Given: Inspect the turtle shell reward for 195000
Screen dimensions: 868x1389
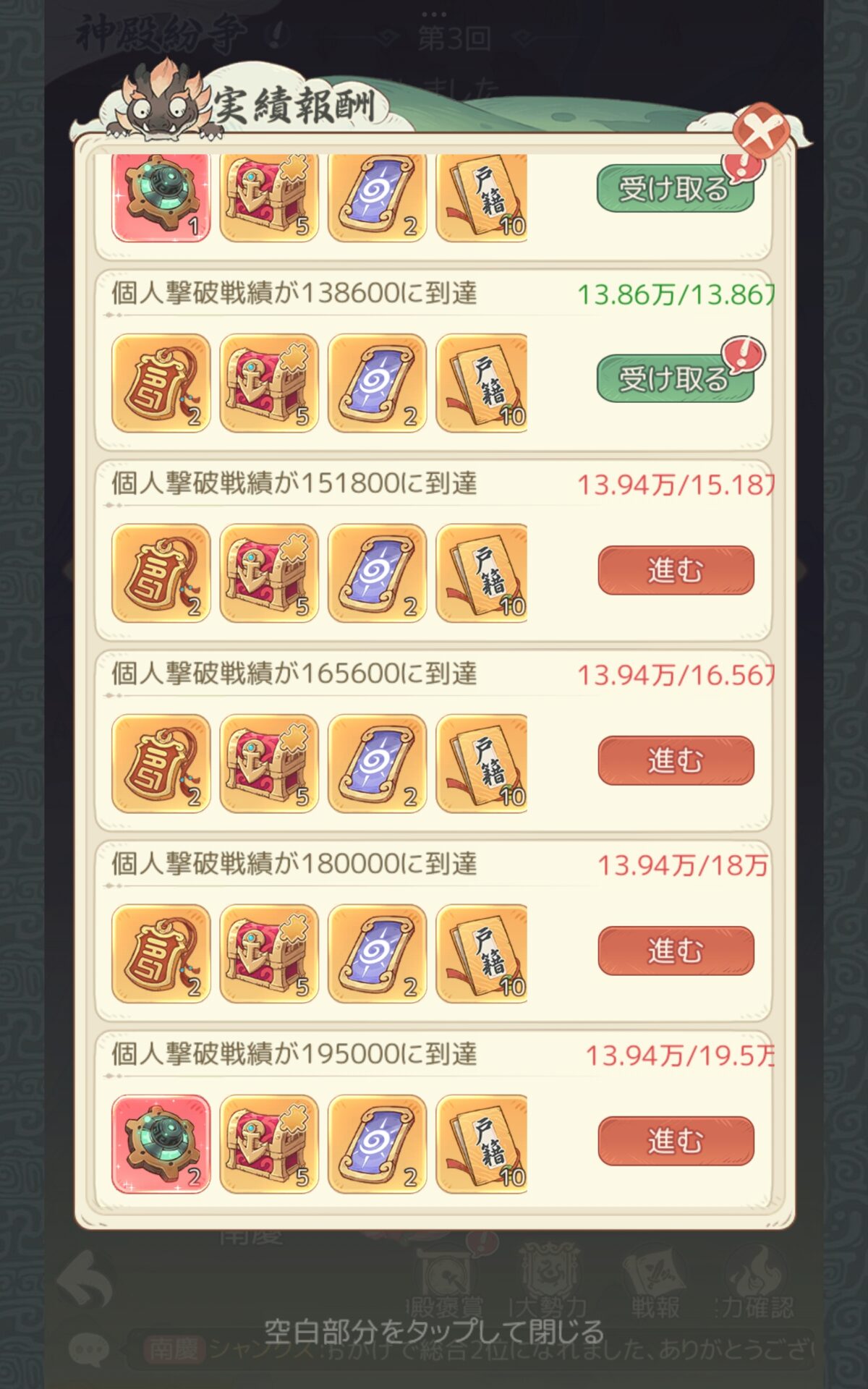Looking at the screenshot, I should (x=161, y=1144).
